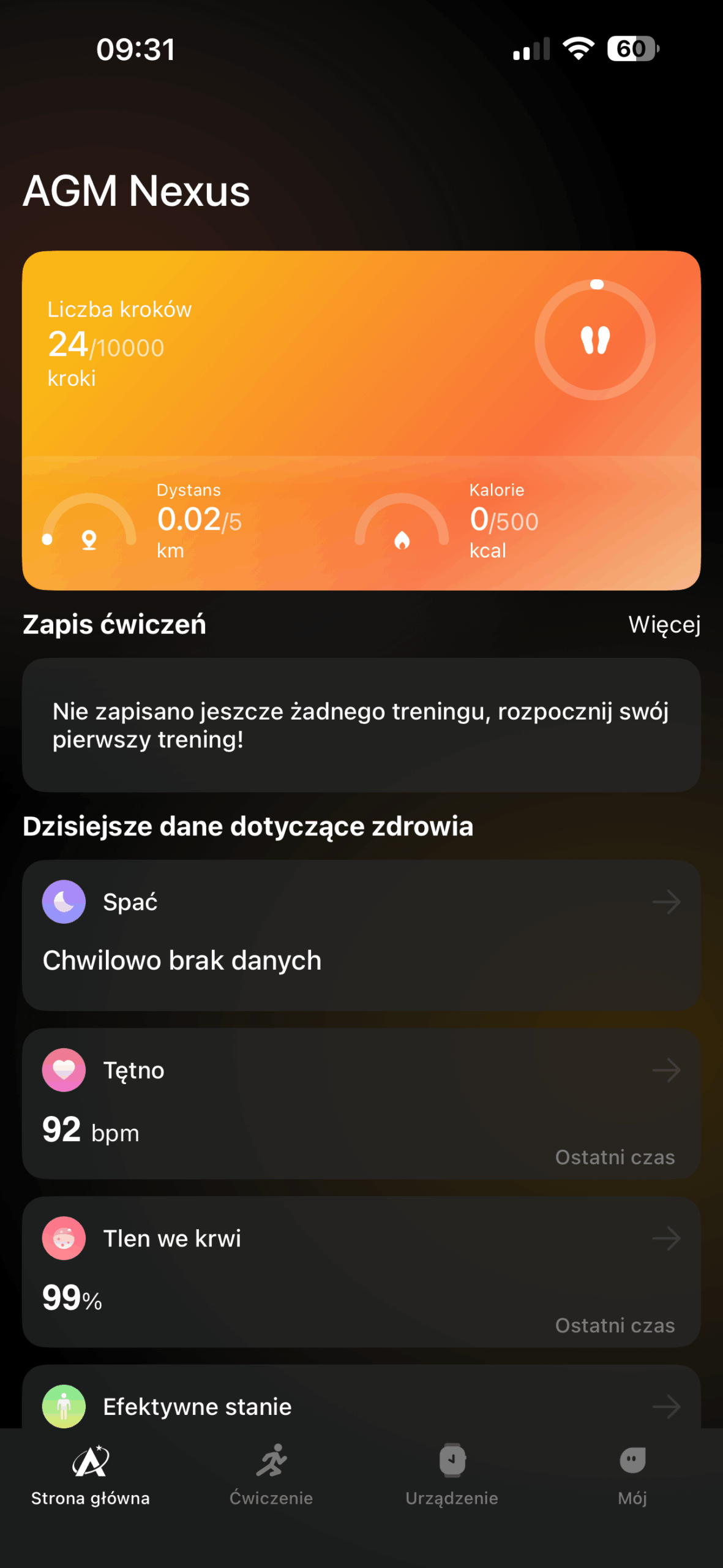The height and width of the screenshot is (1568, 723).
Task: Open the Tętno heart rate card
Action: pyautogui.click(x=361, y=1103)
